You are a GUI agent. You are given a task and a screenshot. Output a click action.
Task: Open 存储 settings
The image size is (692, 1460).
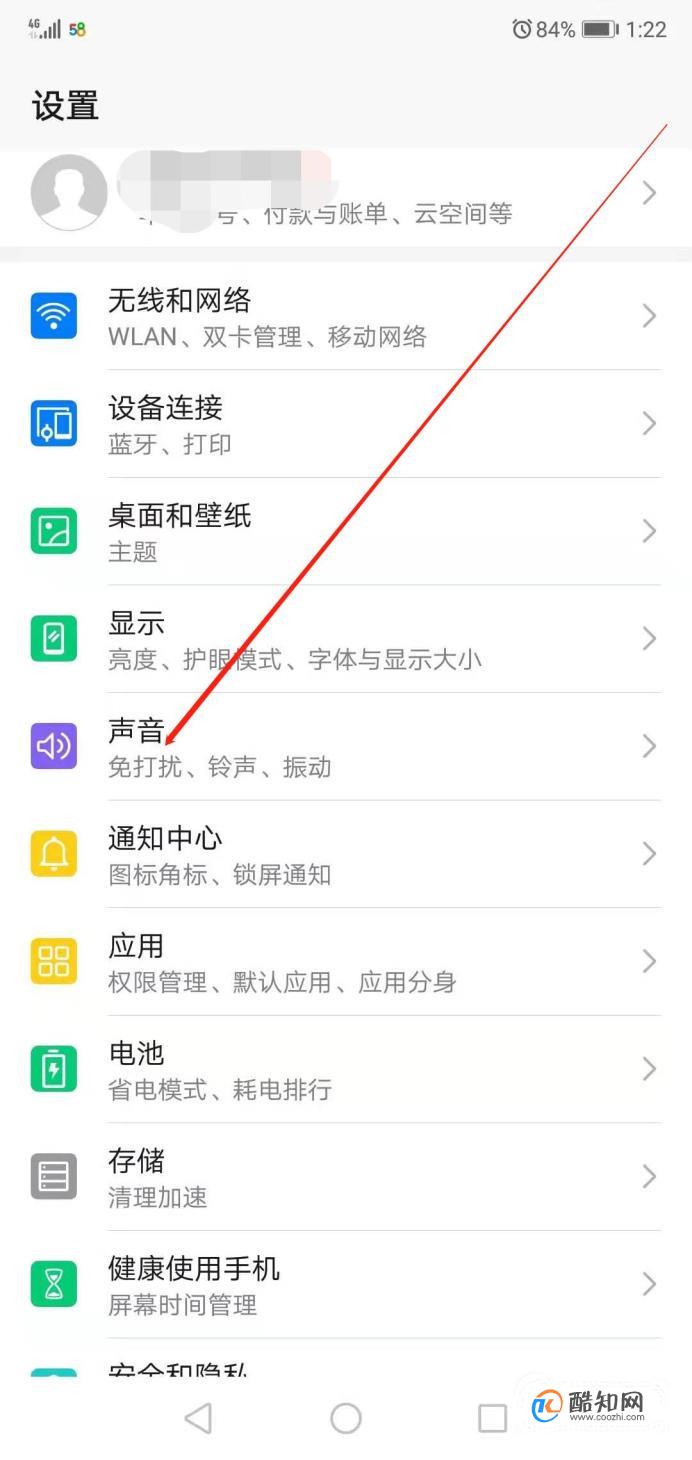[x=345, y=1177]
